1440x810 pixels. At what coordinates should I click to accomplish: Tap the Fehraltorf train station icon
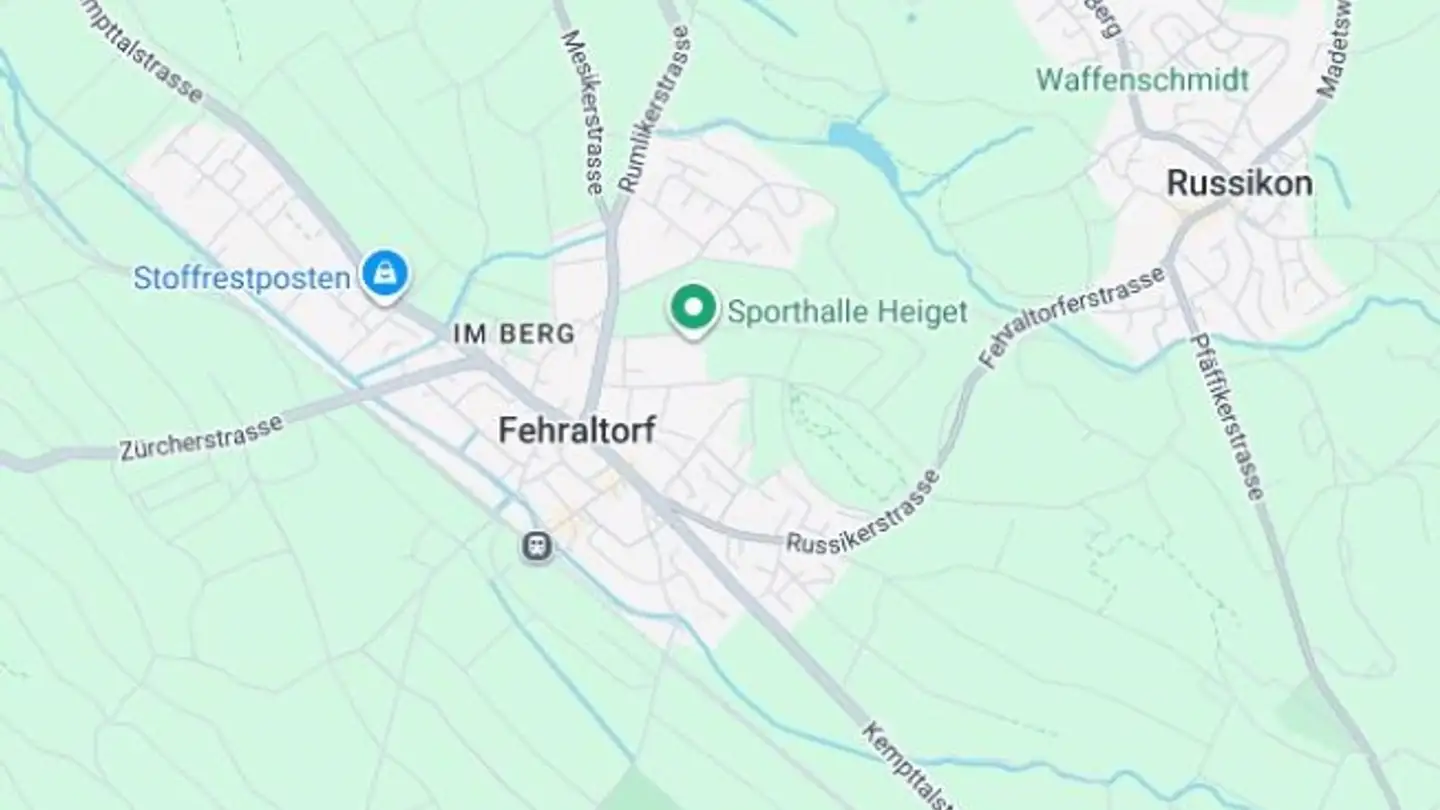[537, 546]
